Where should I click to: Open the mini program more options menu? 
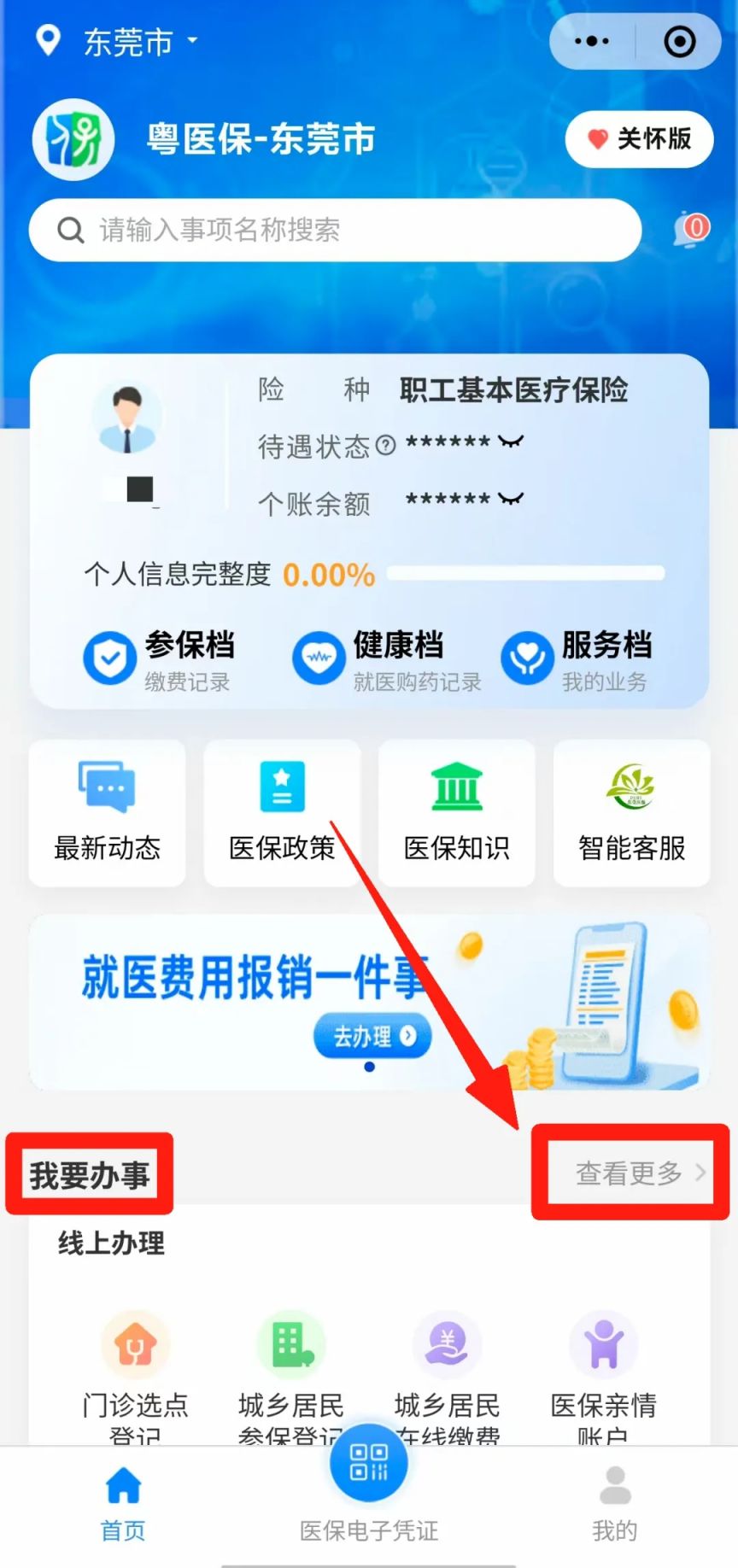pyautogui.click(x=592, y=41)
